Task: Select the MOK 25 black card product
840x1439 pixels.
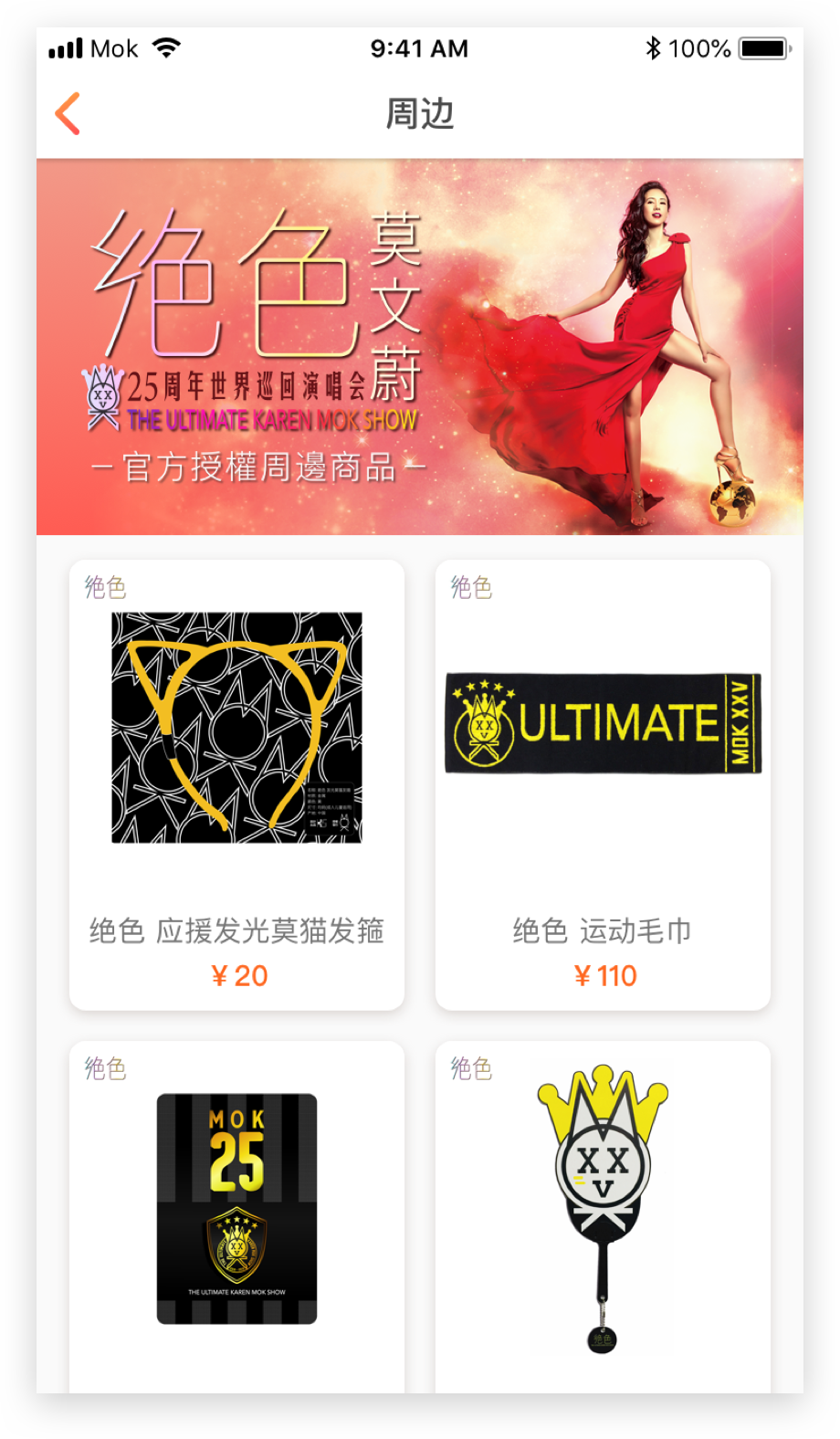Action: click(237, 1216)
